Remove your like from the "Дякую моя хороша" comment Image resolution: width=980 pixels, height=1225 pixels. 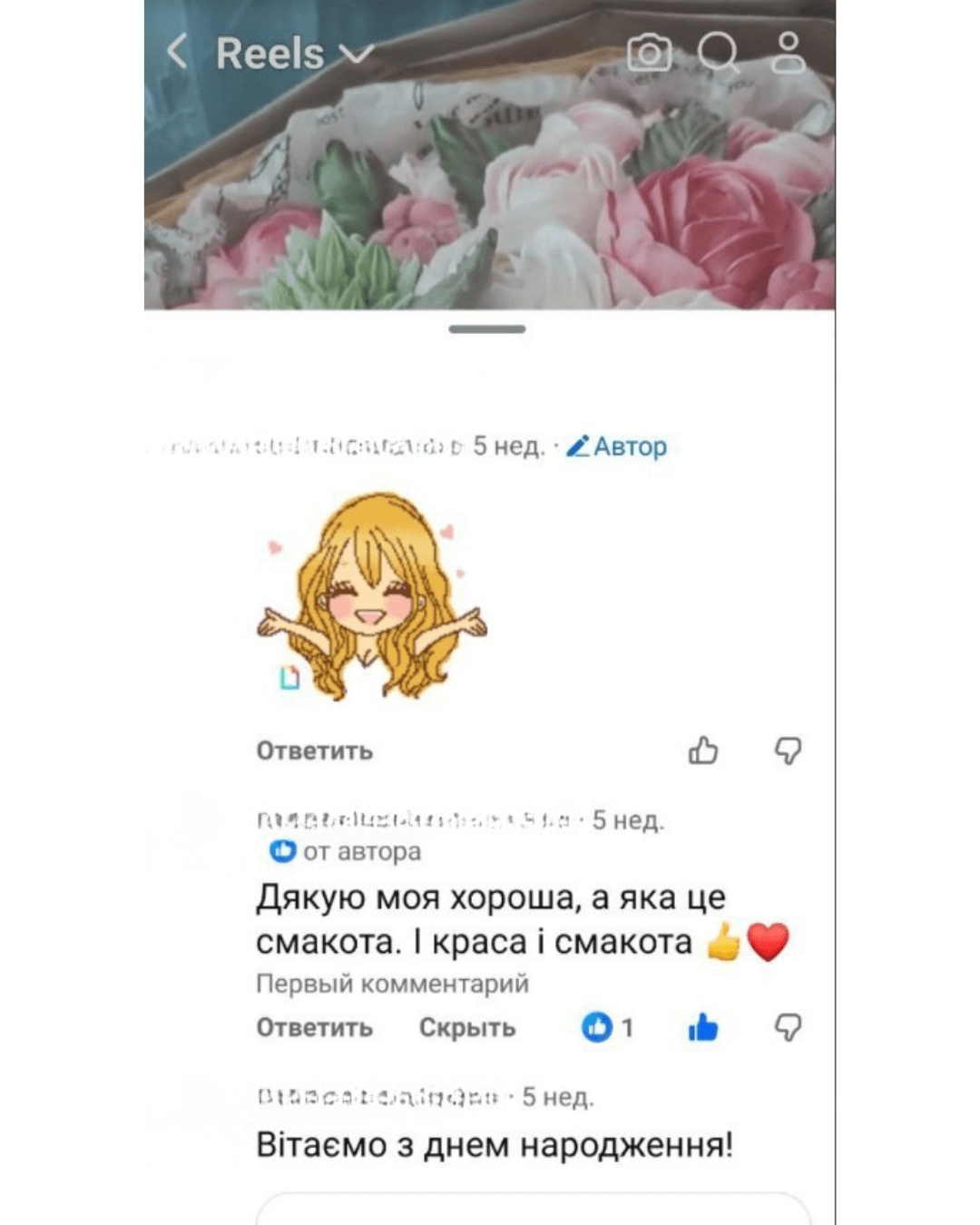[x=702, y=1027]
